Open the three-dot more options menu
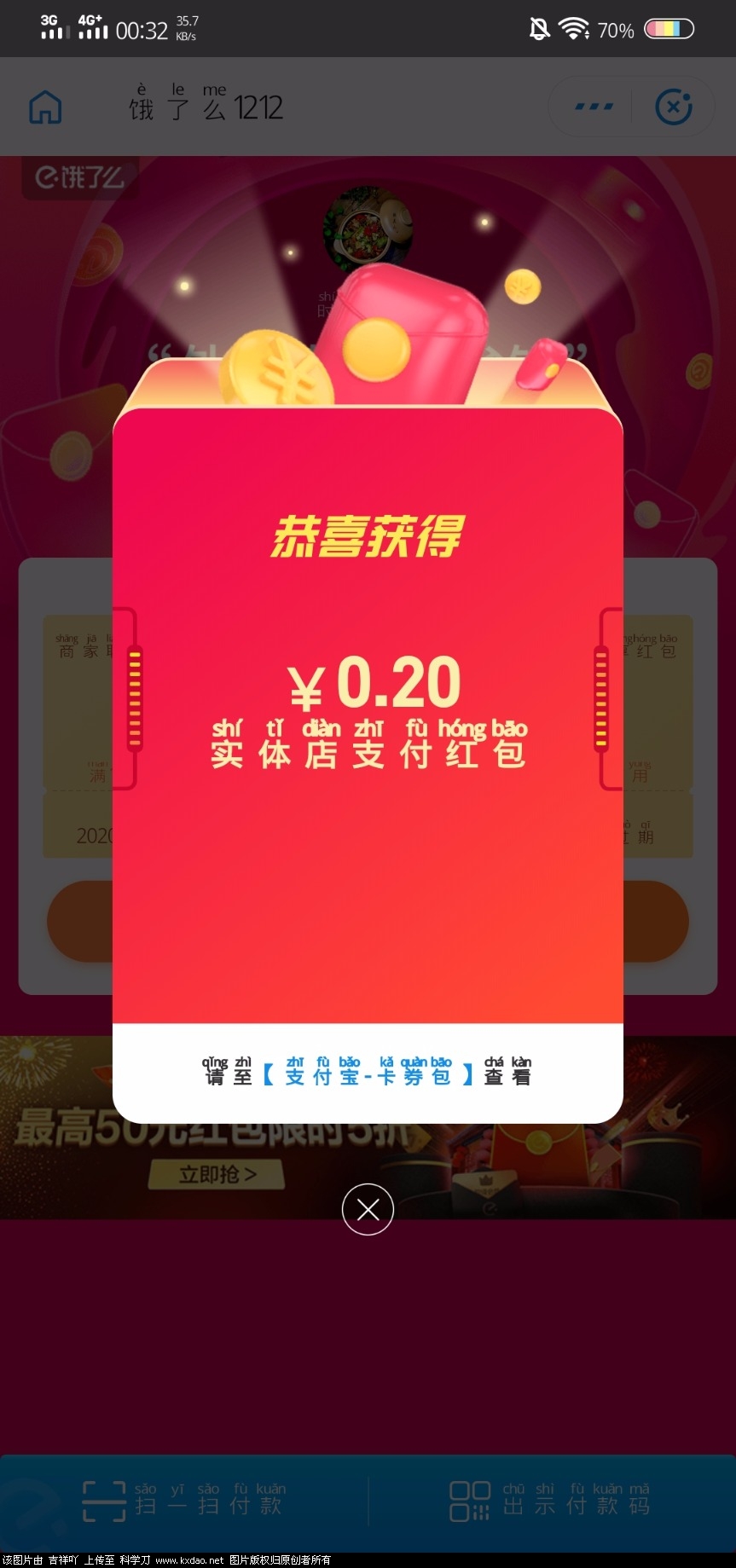Screen dimensions: 736x1568 point(594,107)
